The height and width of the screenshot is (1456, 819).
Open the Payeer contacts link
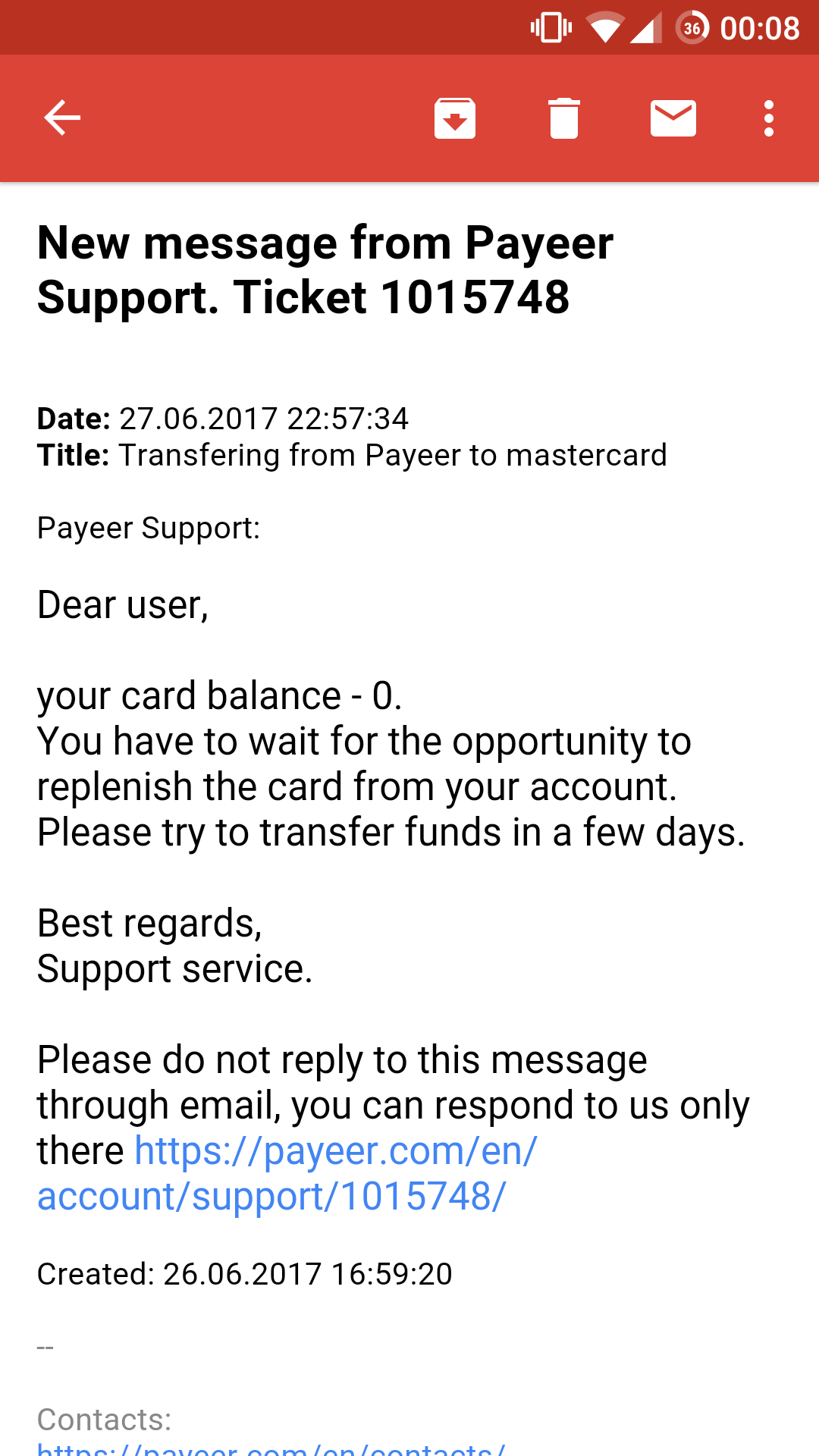[271, 1448]
